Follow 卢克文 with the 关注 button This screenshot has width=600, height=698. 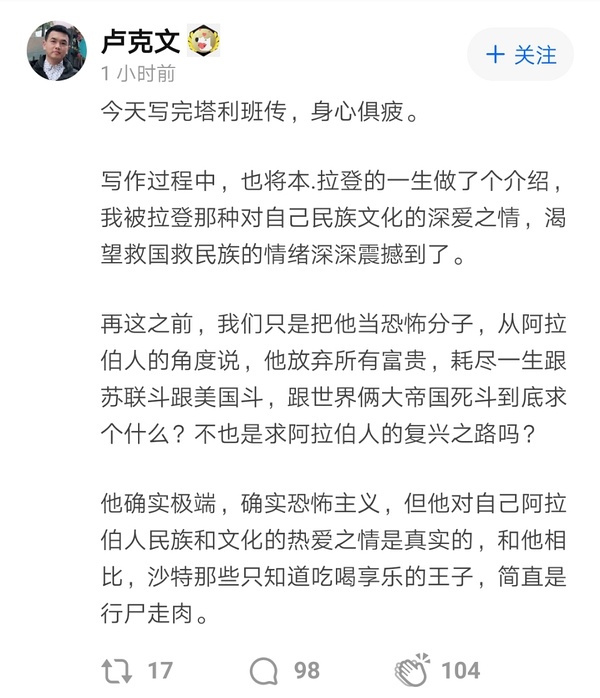point(520,55)
